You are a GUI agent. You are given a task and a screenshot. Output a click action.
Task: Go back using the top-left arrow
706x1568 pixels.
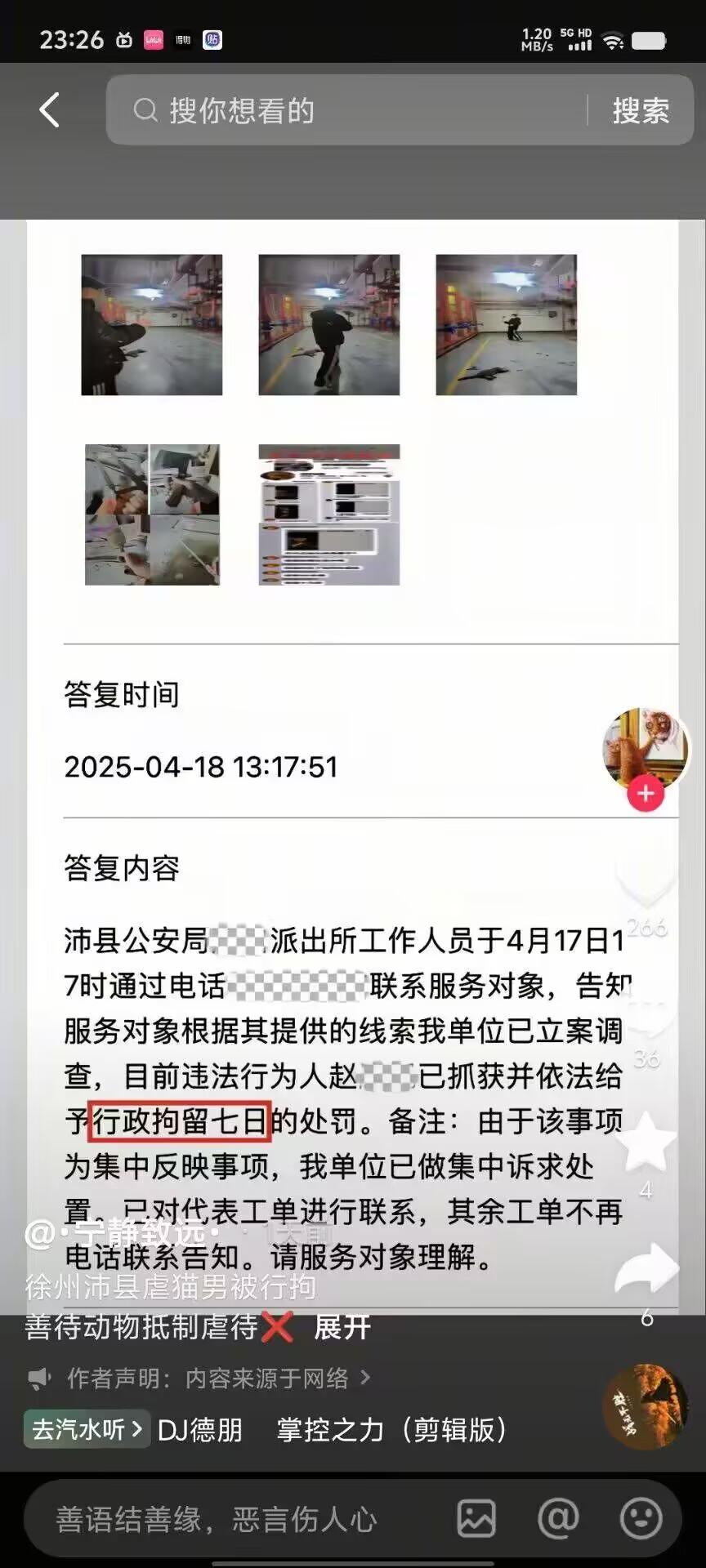point(50,110)
